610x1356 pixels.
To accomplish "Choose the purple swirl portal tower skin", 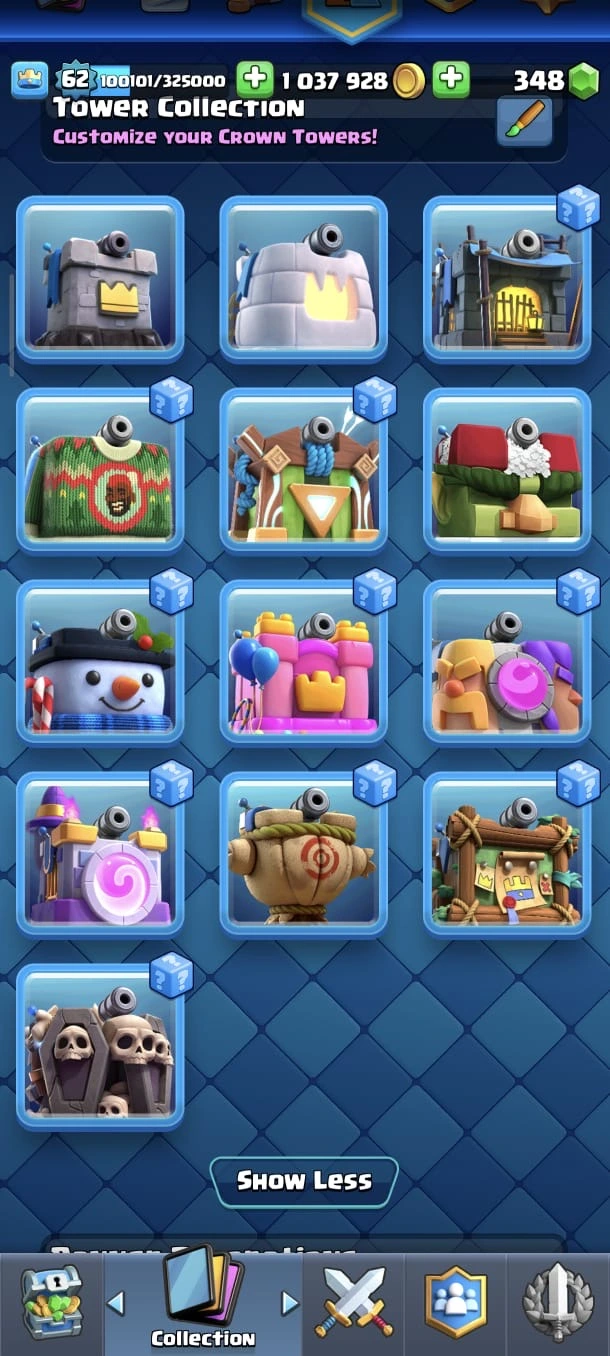I will pyautogui.click(x=100, y=855).
